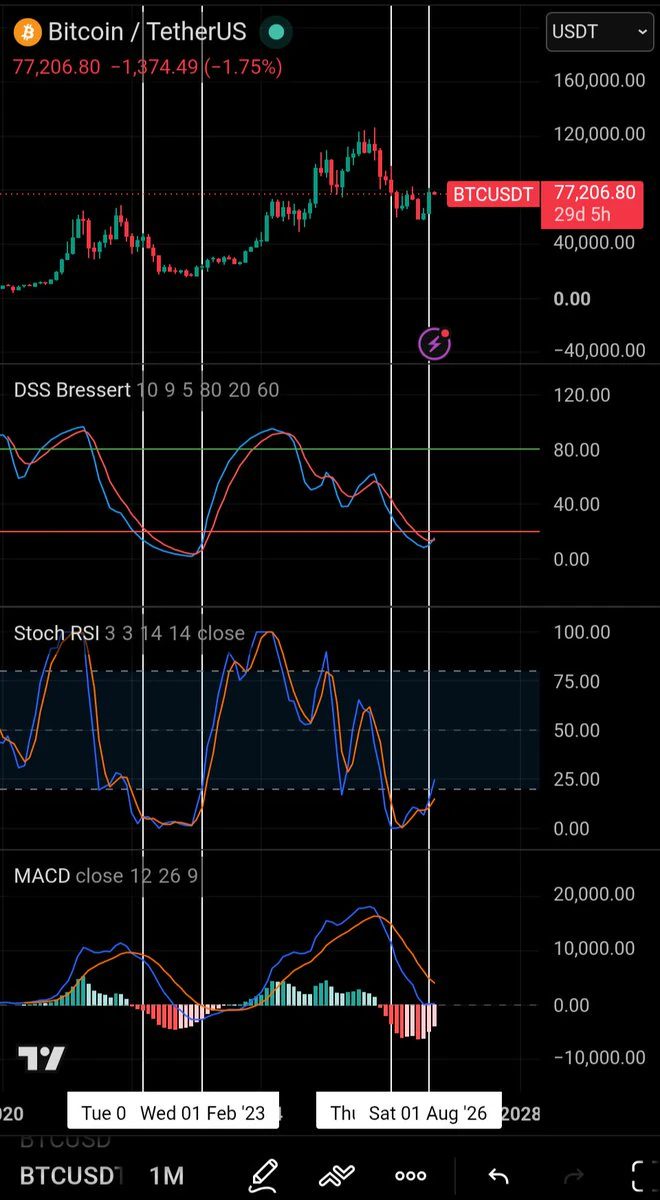The image size is (660, 1200).
Task: Open the drawing tools pencil
Action: click(x=263, y=1175)
